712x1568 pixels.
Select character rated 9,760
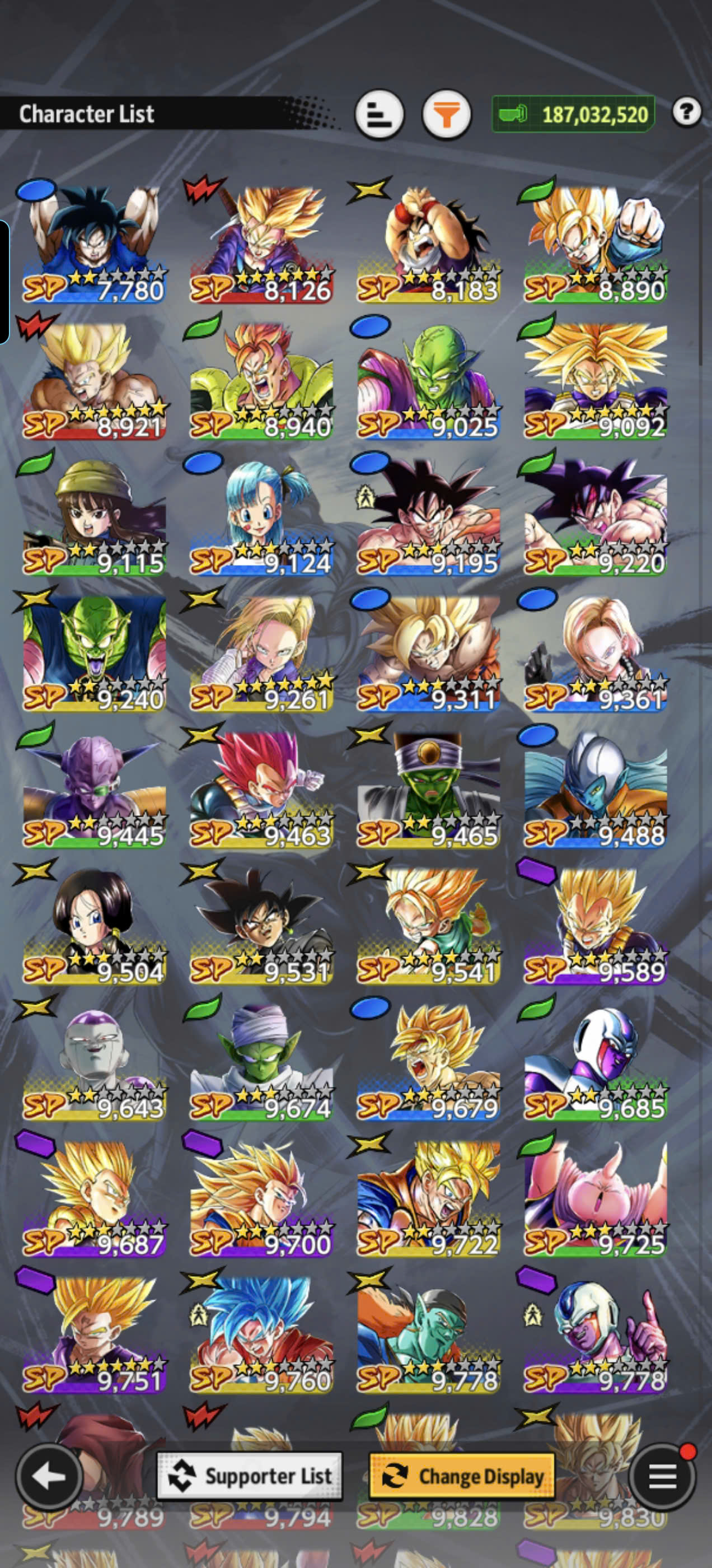coord(261,1336)
